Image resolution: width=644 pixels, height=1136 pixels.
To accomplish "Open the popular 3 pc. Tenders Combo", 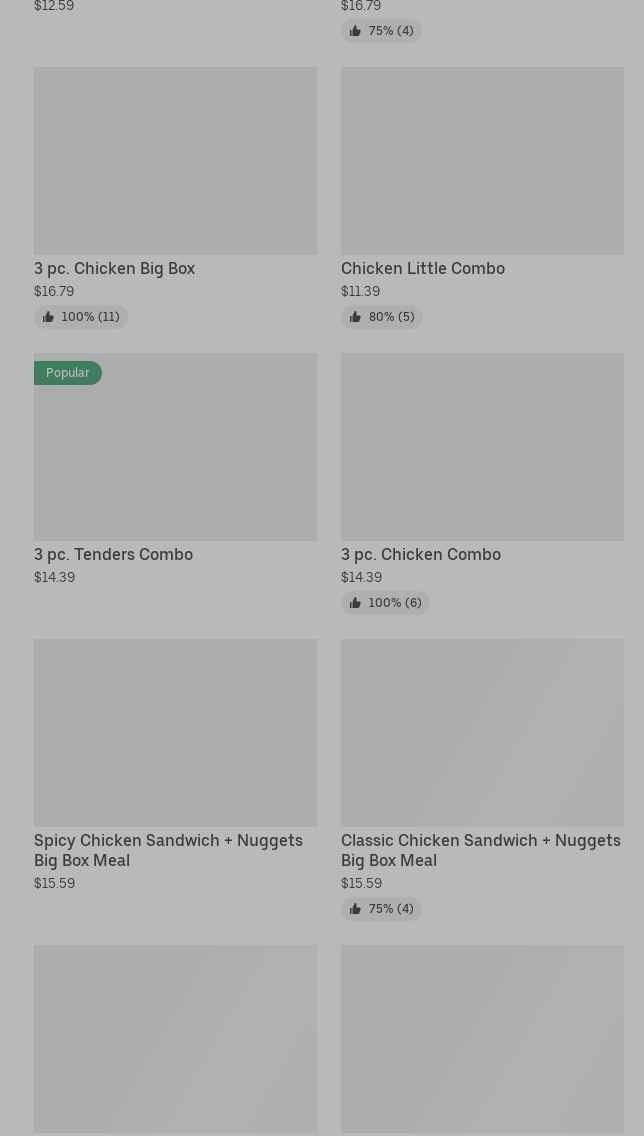I will click(x=175, y=469).
